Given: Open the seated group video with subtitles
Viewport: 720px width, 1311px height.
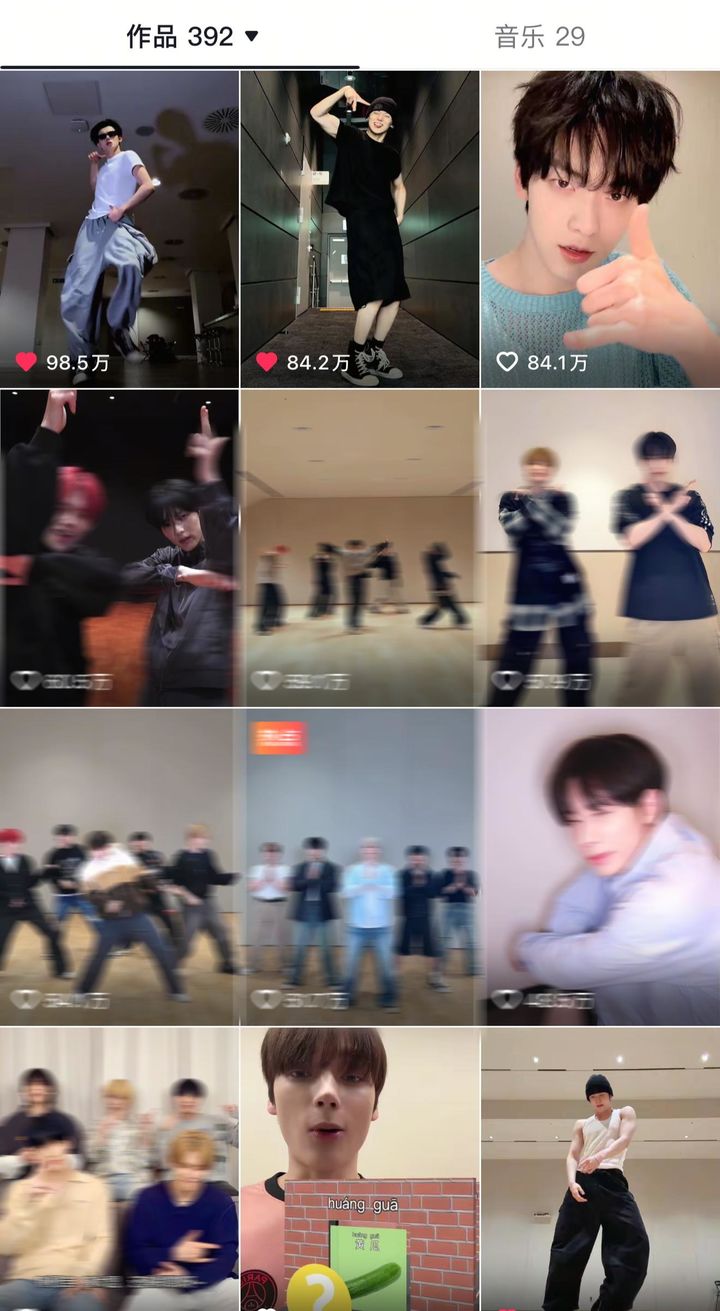Looking at the screenshot, I should [119, 1170].
